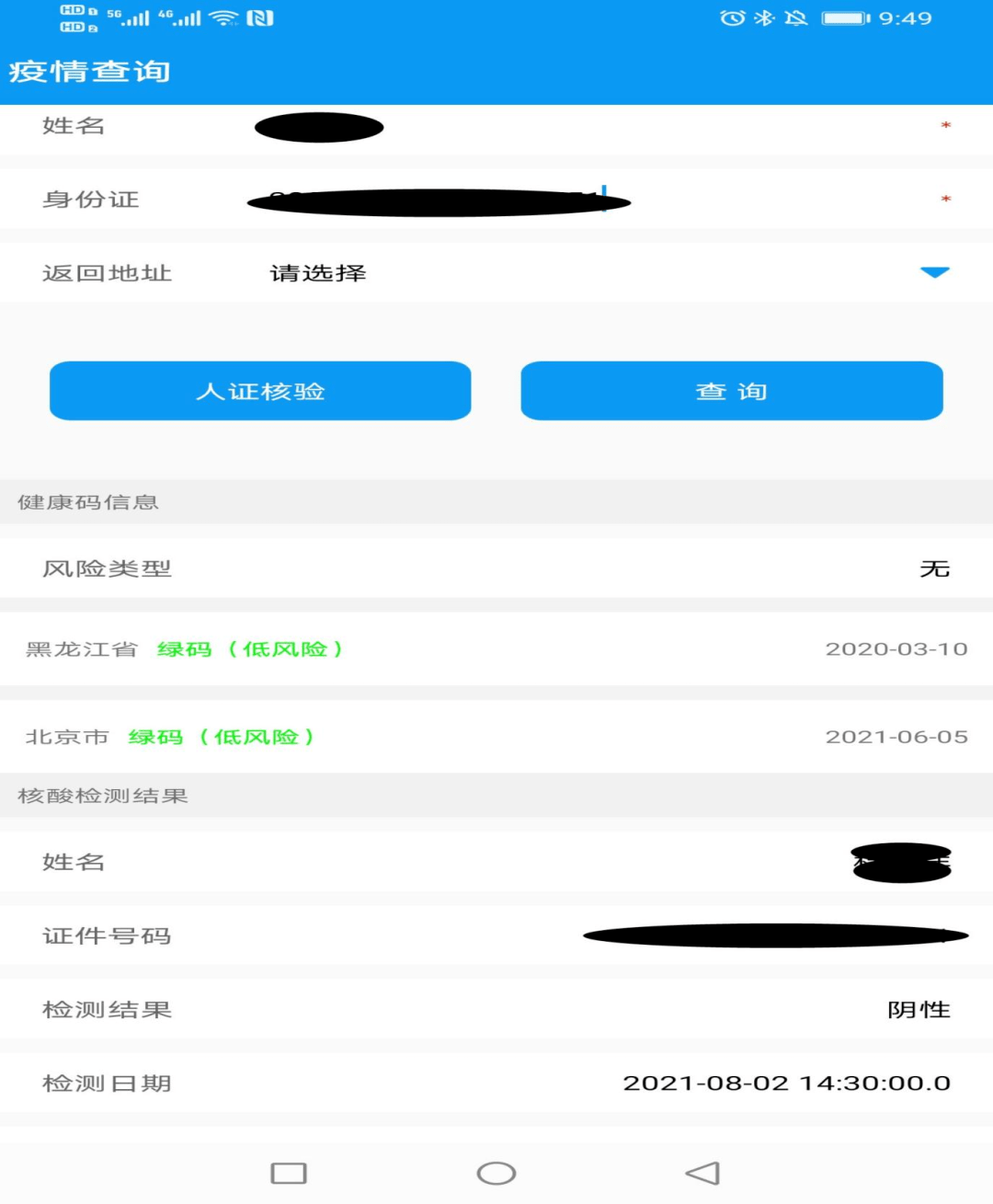Tap the 姓名 name input field
This screenshot has width=993, height=1204.
(x=552, y=127)
